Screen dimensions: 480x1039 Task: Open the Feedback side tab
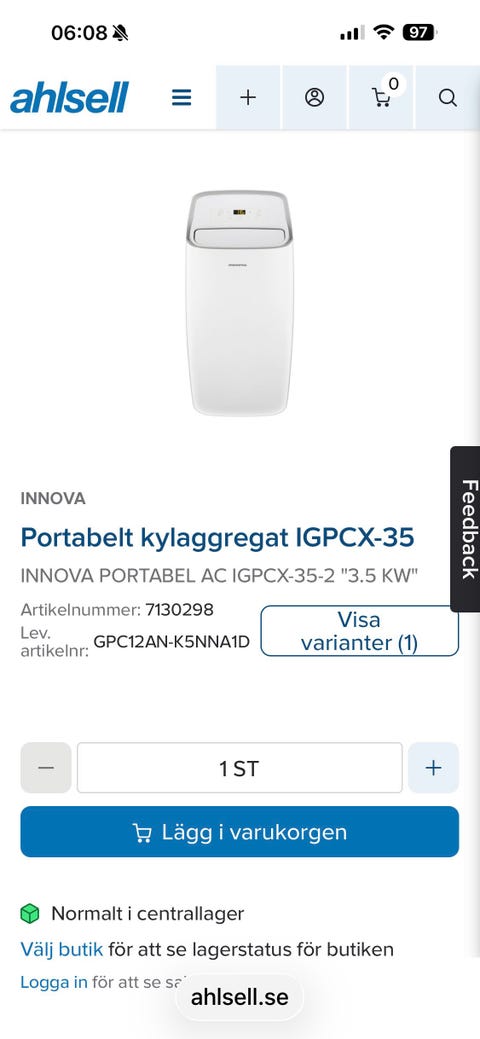[x=466, y=529]
